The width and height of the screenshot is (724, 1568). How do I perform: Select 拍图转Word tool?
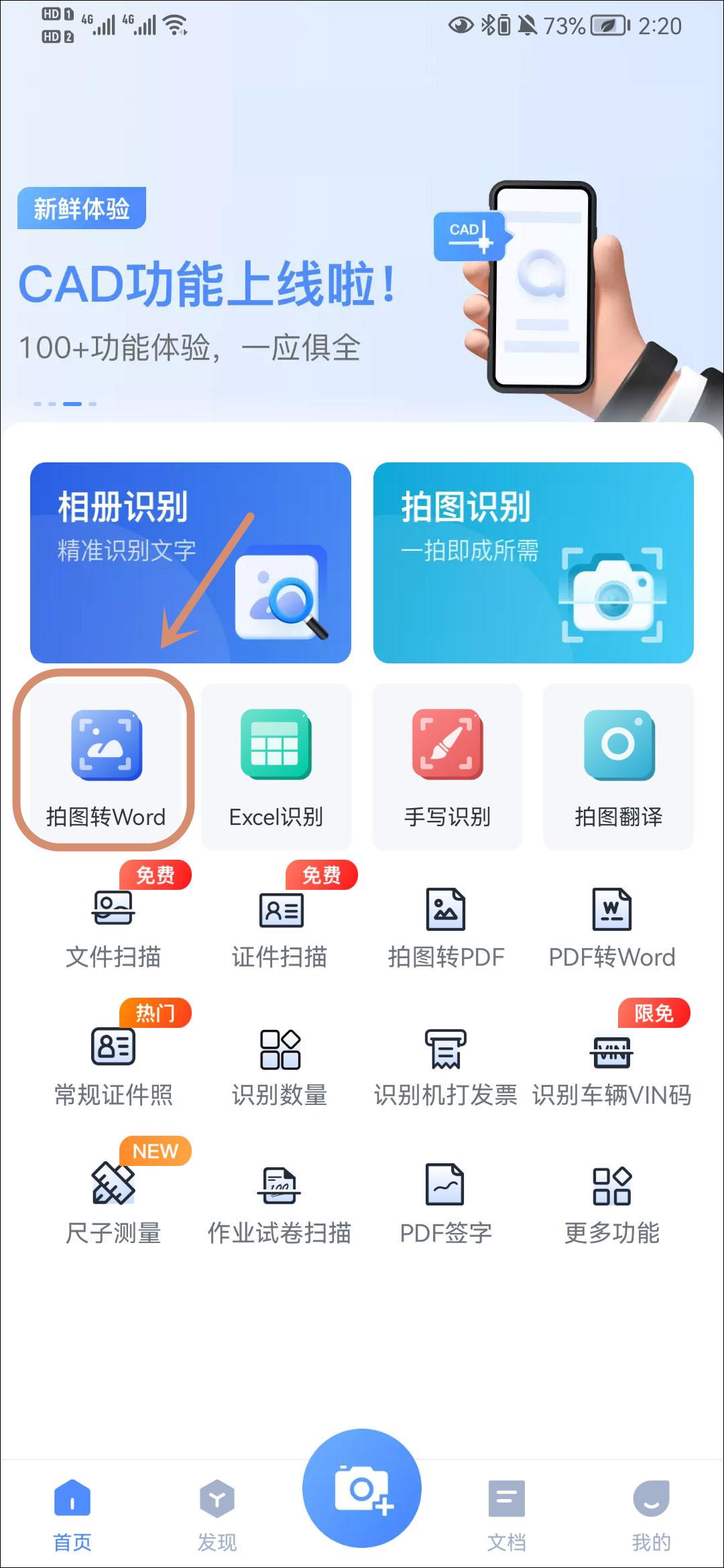pyautogui.click(x=105, y=765)
